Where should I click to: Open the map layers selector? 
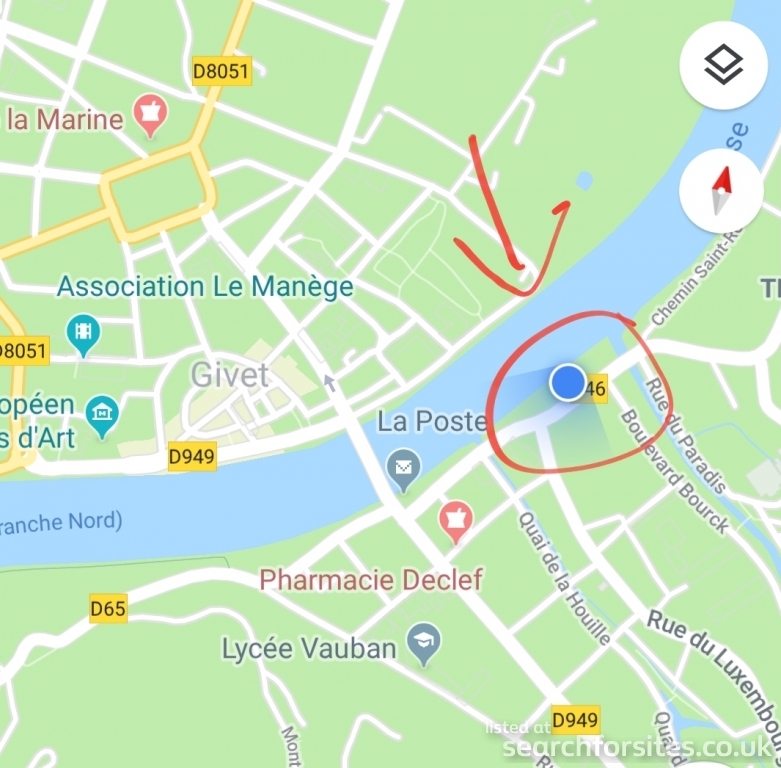coord(723,66)
